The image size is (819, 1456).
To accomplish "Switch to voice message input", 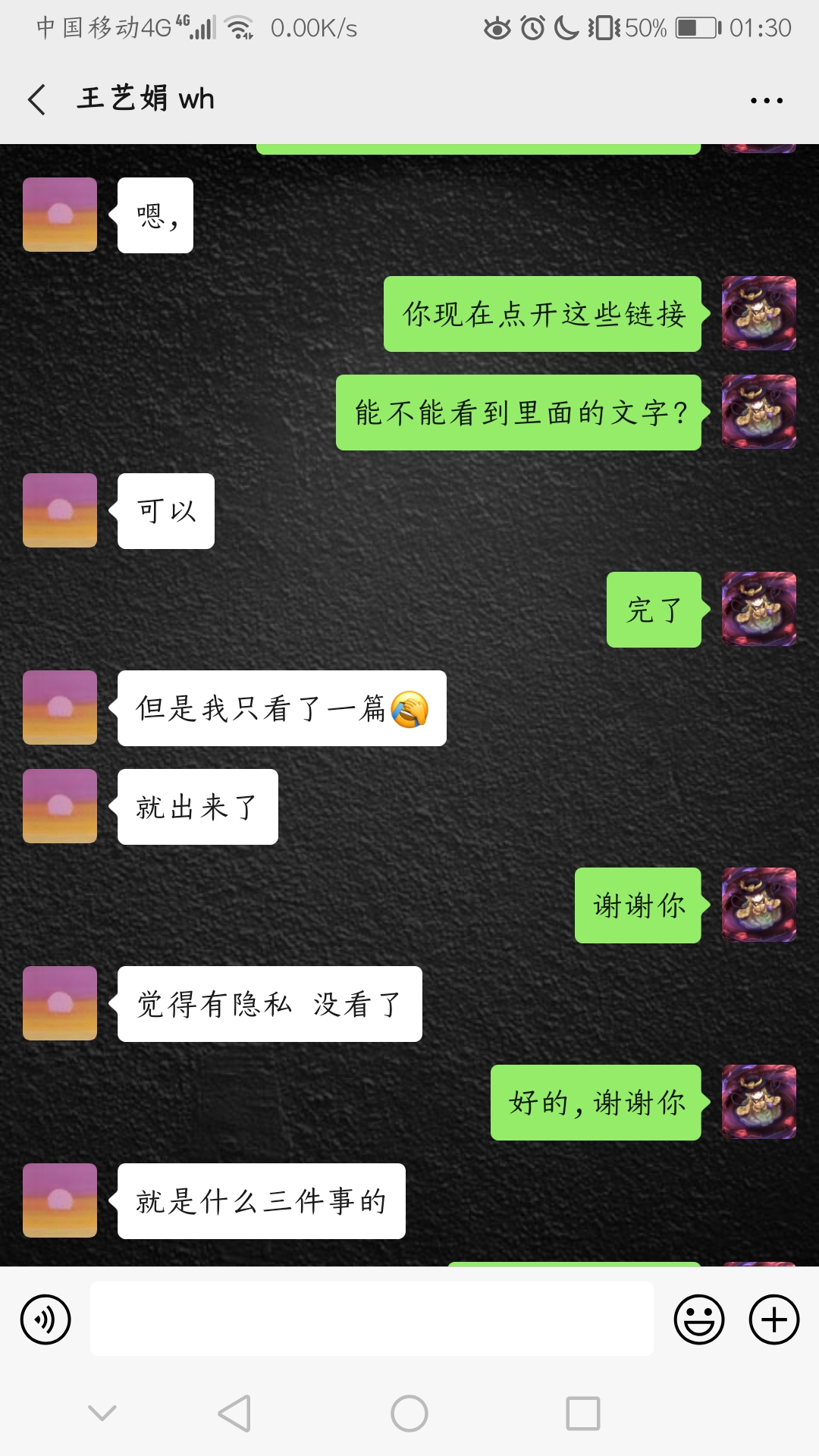I will pos(45,1319).
